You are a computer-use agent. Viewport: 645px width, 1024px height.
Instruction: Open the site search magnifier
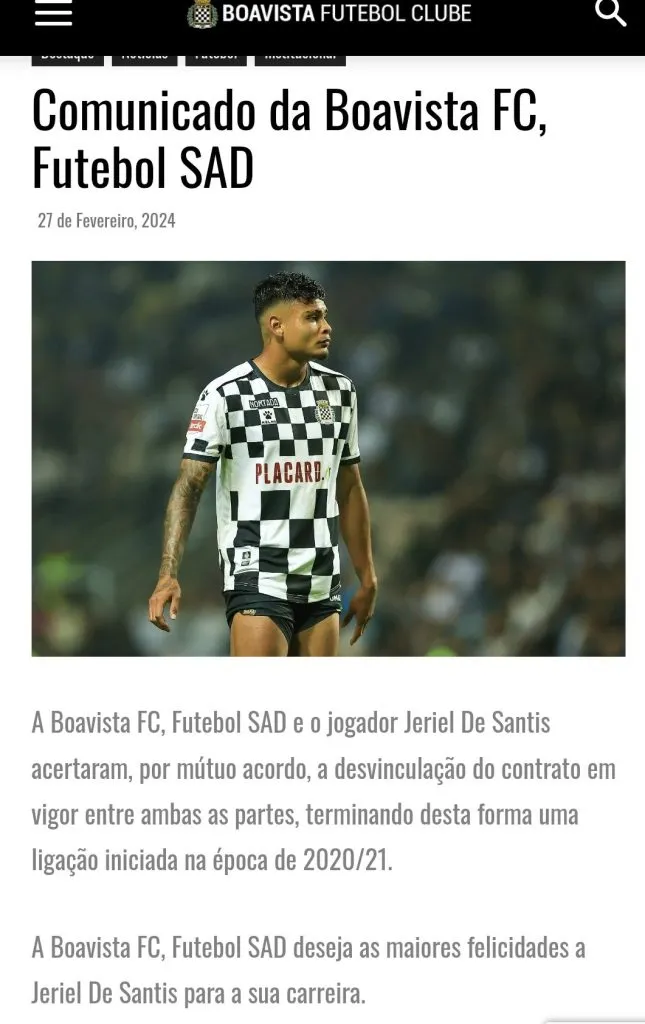609,13
